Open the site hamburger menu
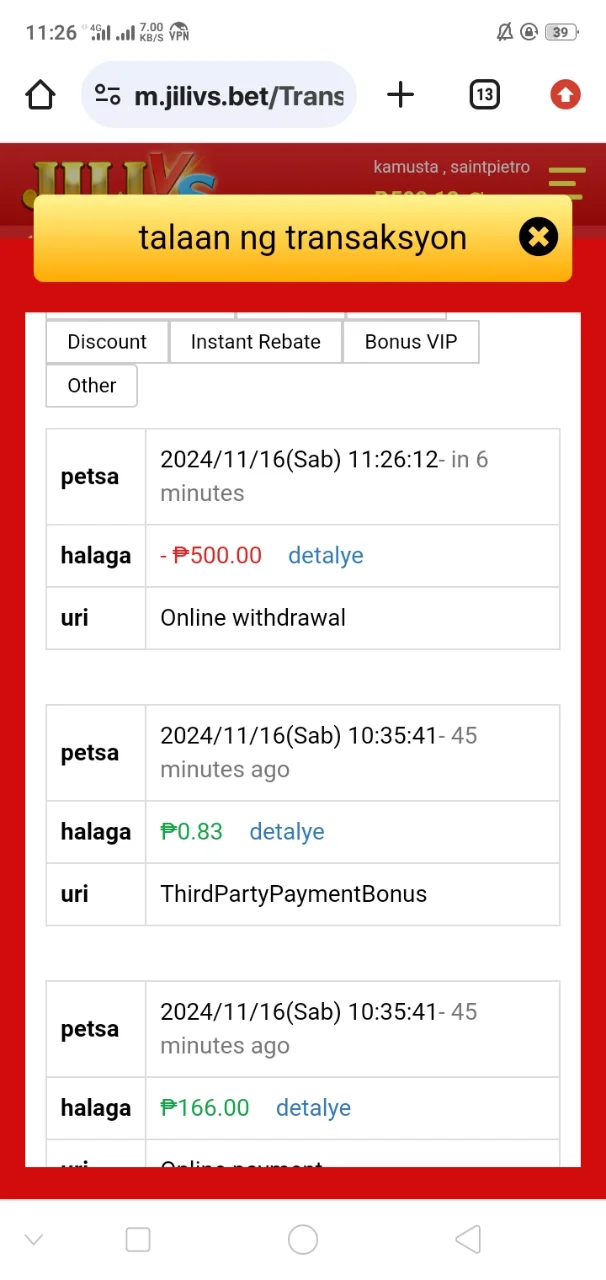Screen dimensions: 606x1280 pos(566,184)
